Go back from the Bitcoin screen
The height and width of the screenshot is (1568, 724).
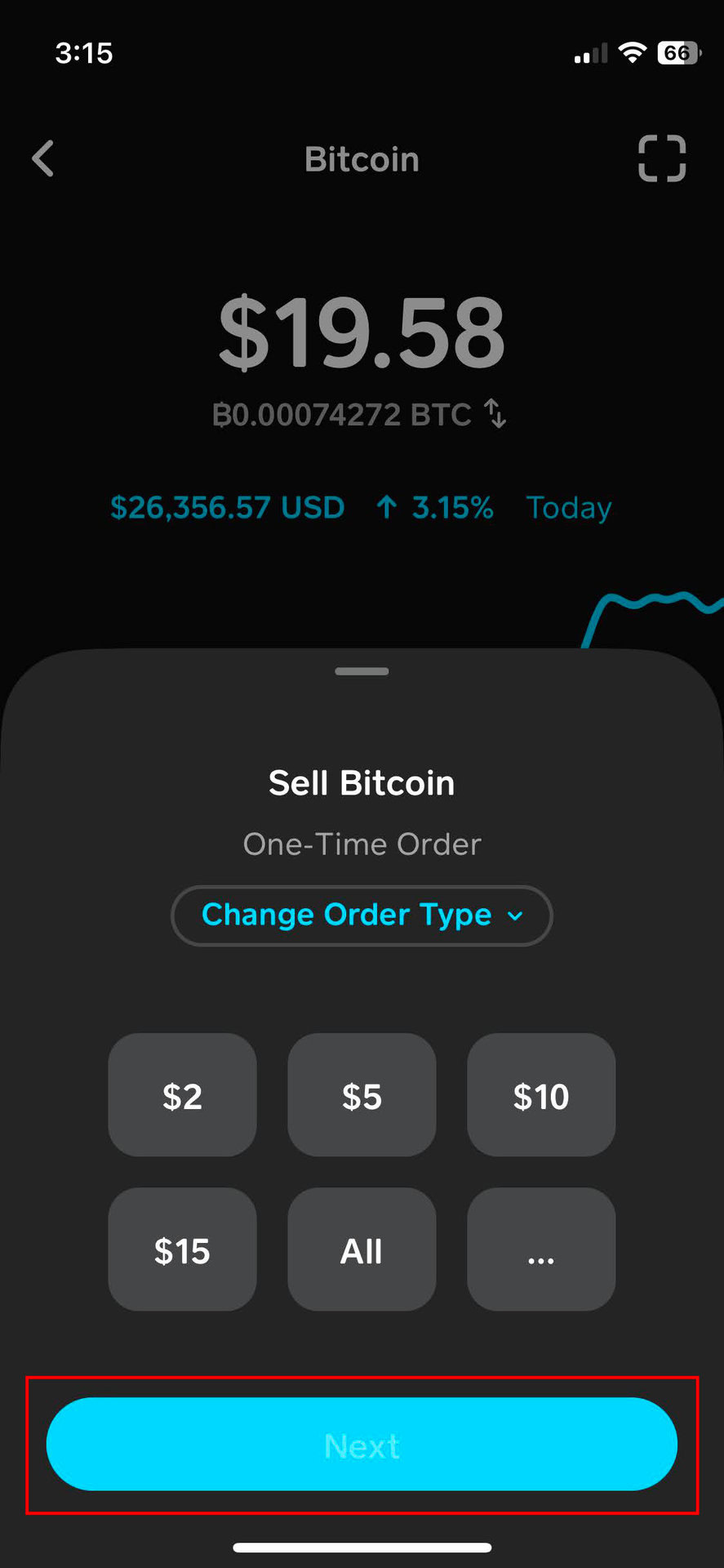pyautogui.click(x=43, y=158)
